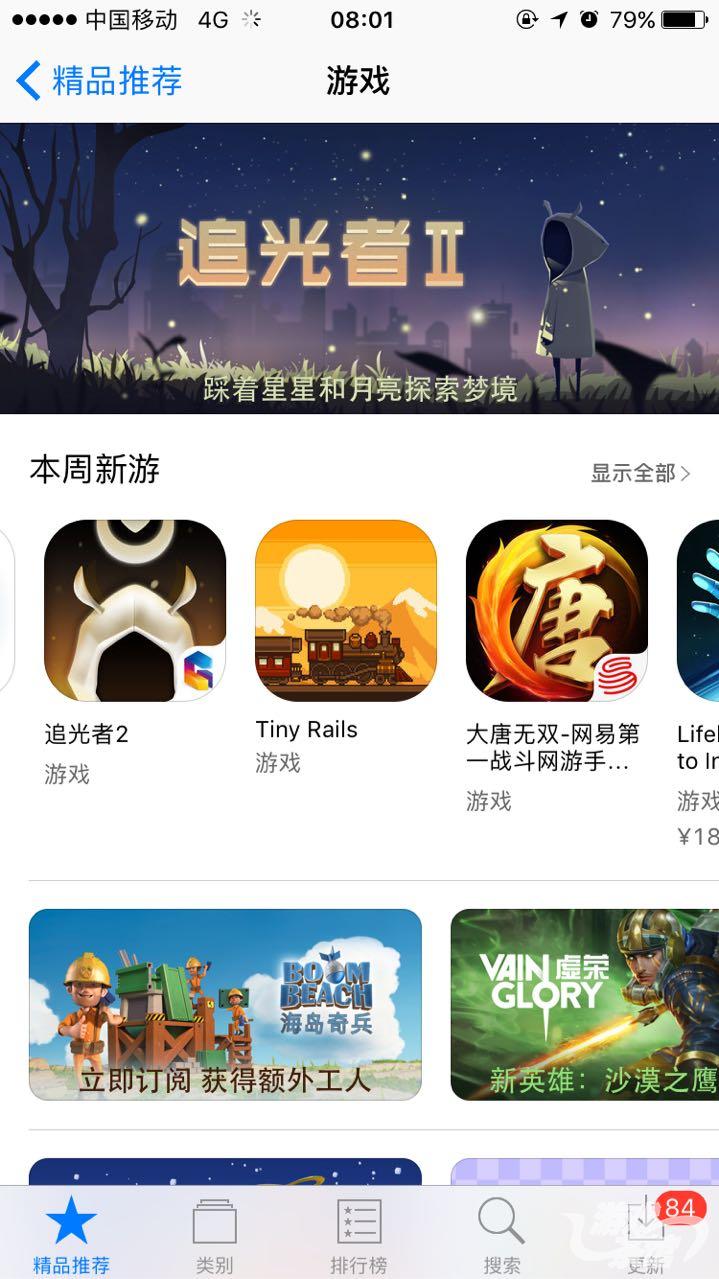Image resolution: width=719 pixels, height=1279 pixels.
Task: Open the Boom Beach 海岛奇兵 promotion card
Action: (225, 1004)
